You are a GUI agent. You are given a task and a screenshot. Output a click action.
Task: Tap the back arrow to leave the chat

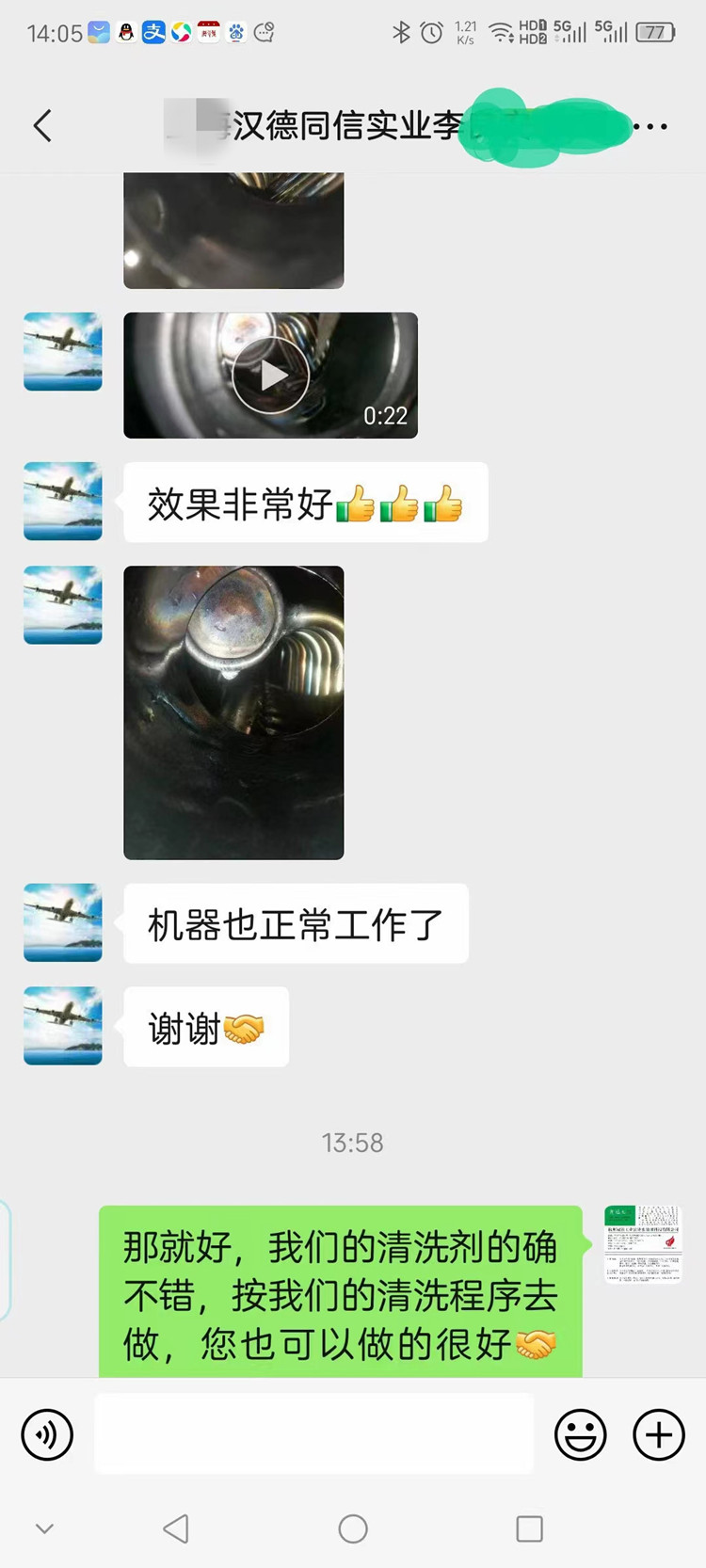click(x=41, y=125)
